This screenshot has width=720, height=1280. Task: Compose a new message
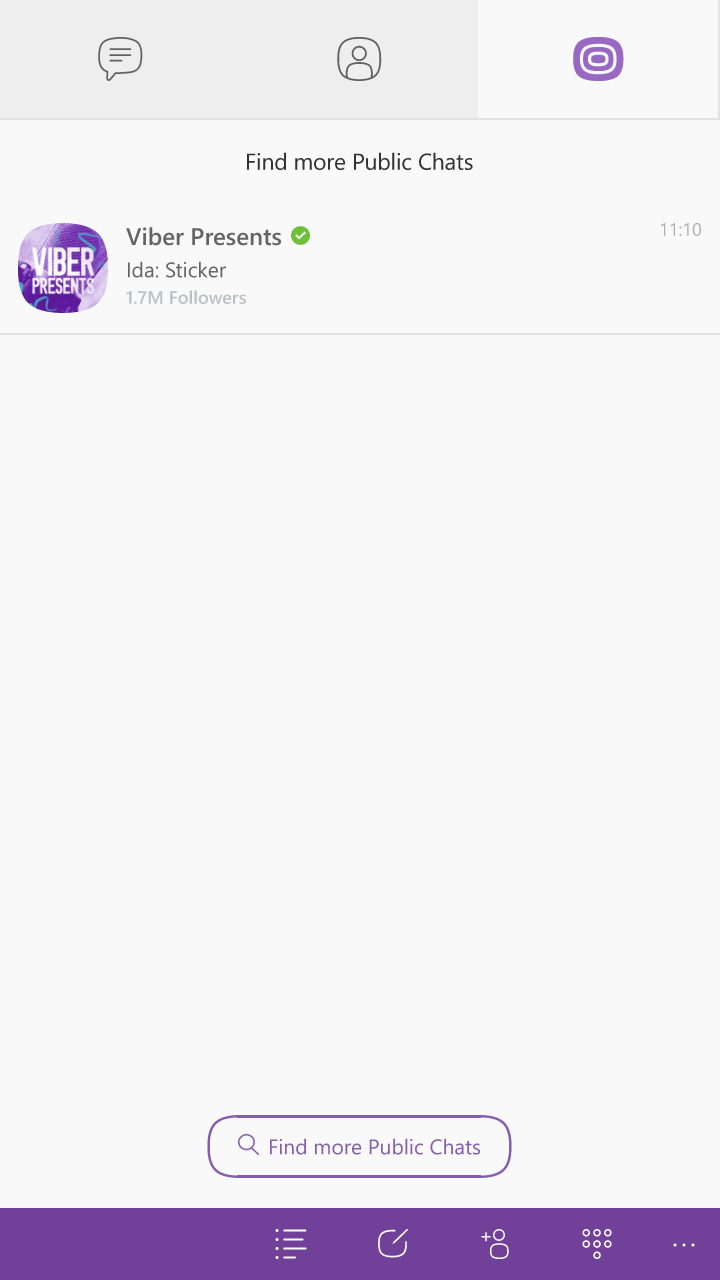(393, 1244)
